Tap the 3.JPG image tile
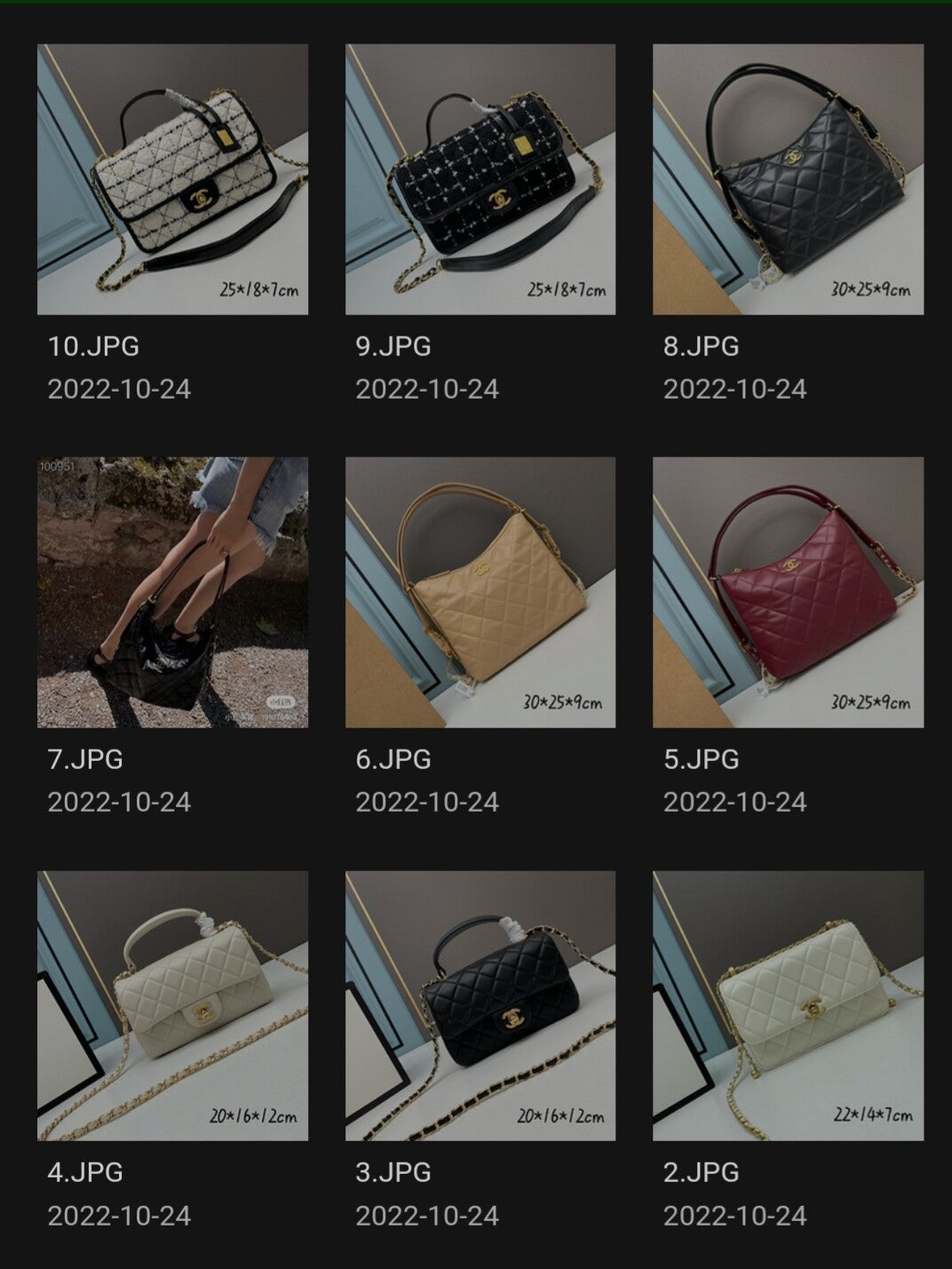The image size is (952, 1269). tap(480, 1005)
